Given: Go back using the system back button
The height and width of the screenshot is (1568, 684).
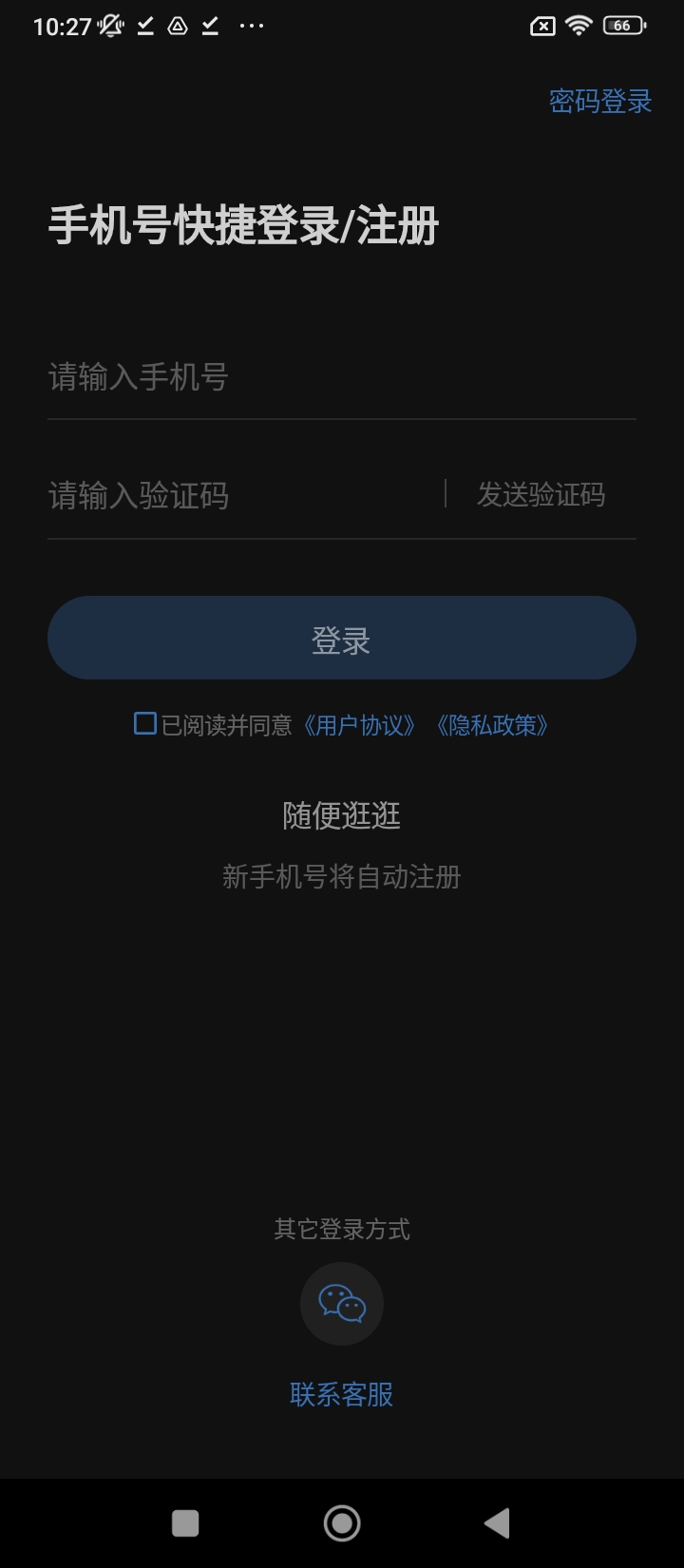Looking at the screenshot, I should coord(497,1523).
